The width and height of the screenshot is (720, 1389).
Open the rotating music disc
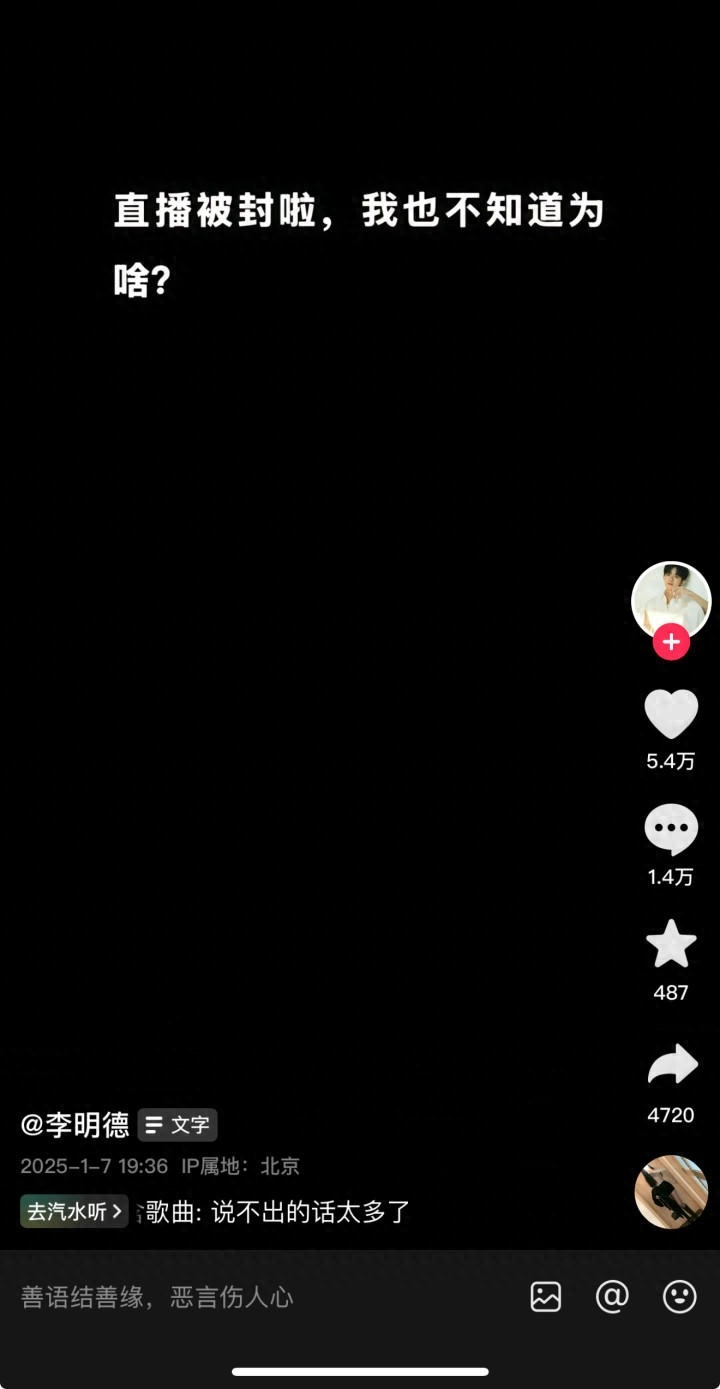671,1192
